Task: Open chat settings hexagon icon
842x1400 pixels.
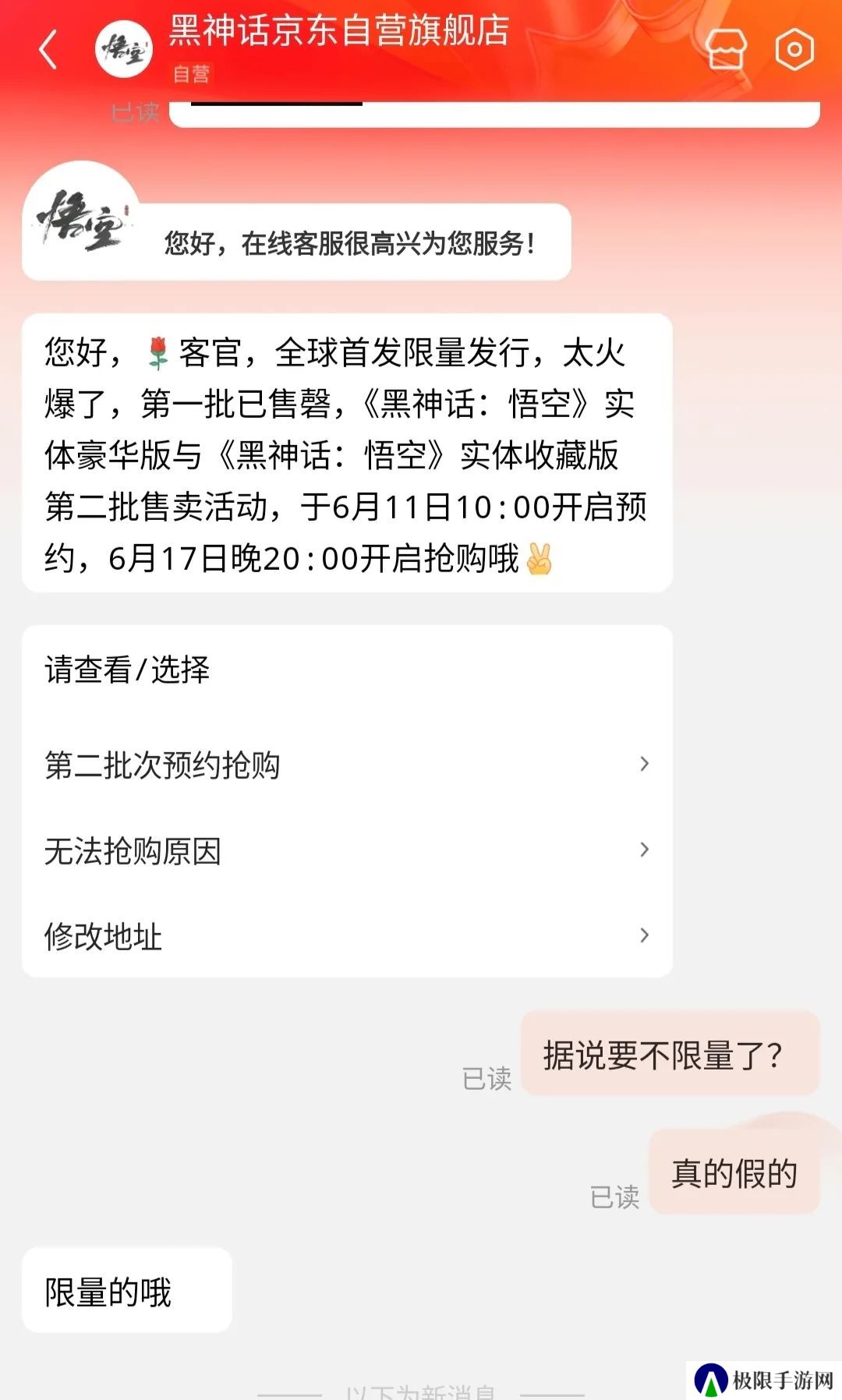Action: 794,49
